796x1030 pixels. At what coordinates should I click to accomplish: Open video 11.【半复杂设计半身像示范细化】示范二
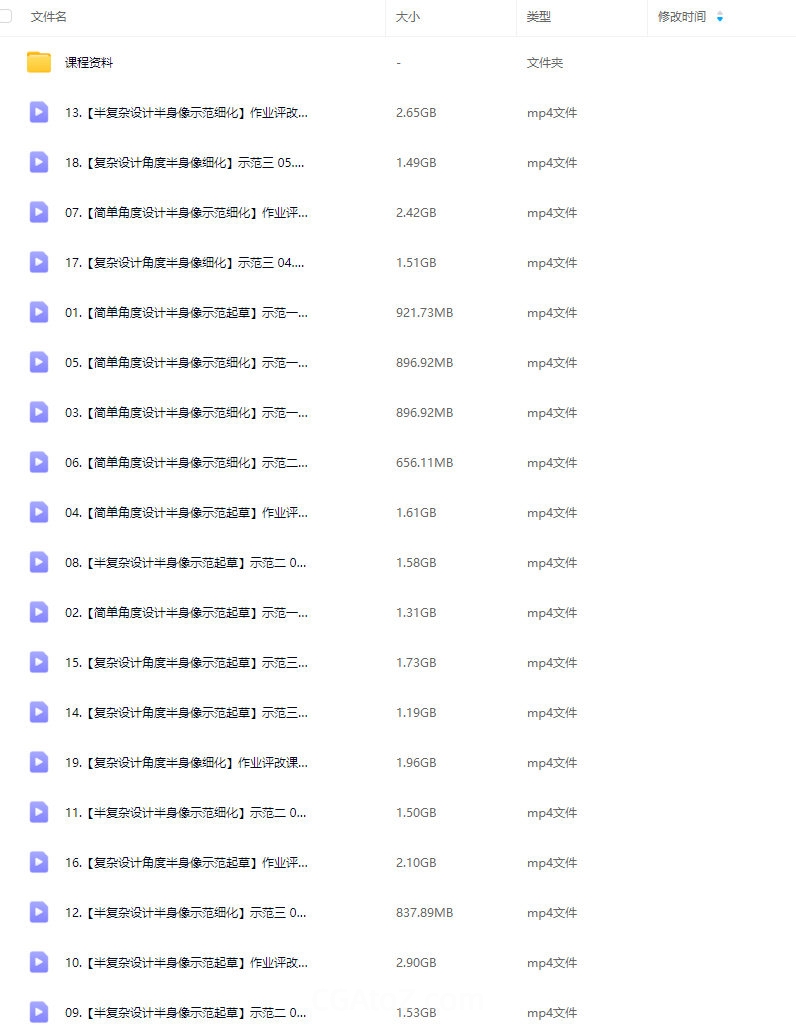[186, 813]
